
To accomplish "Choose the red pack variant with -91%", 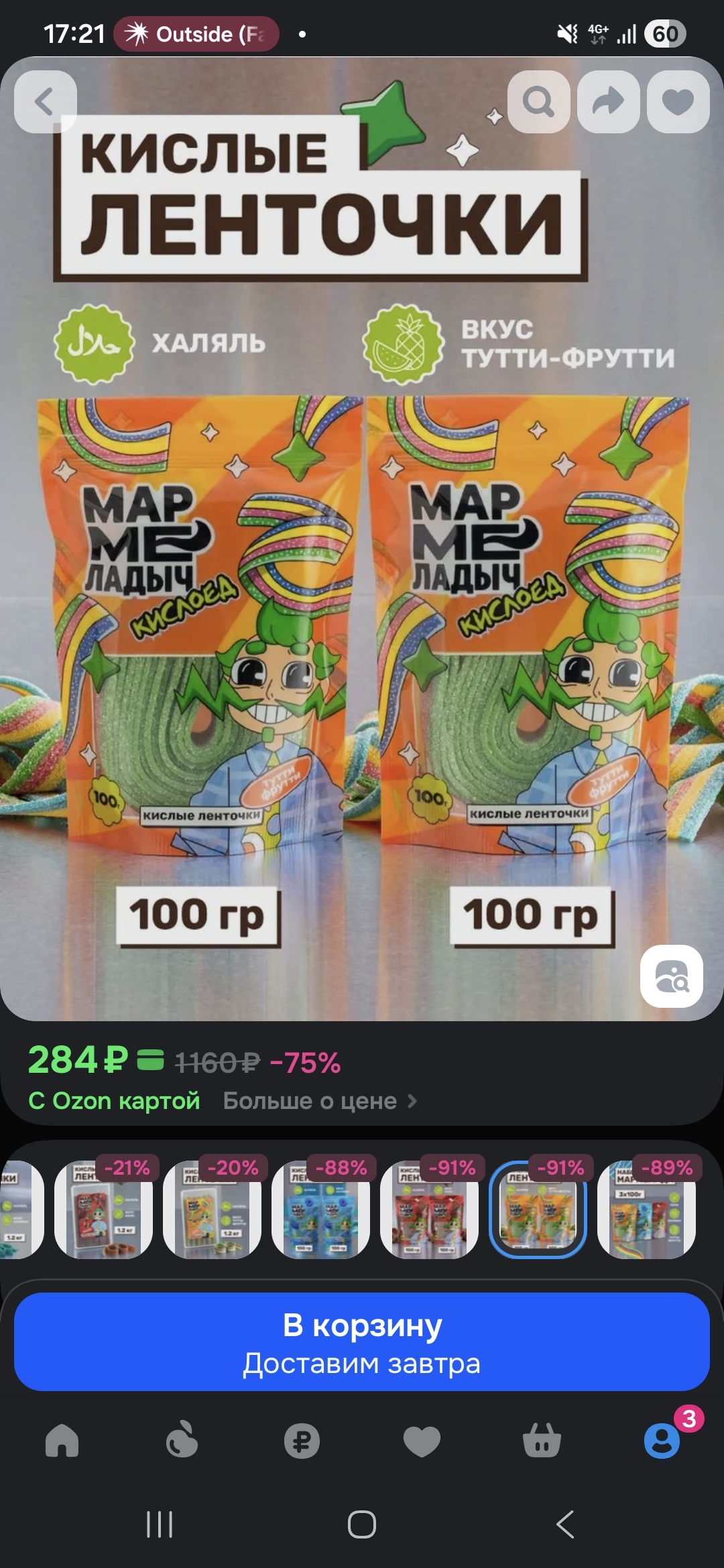I will click(x=429, y=1210).
